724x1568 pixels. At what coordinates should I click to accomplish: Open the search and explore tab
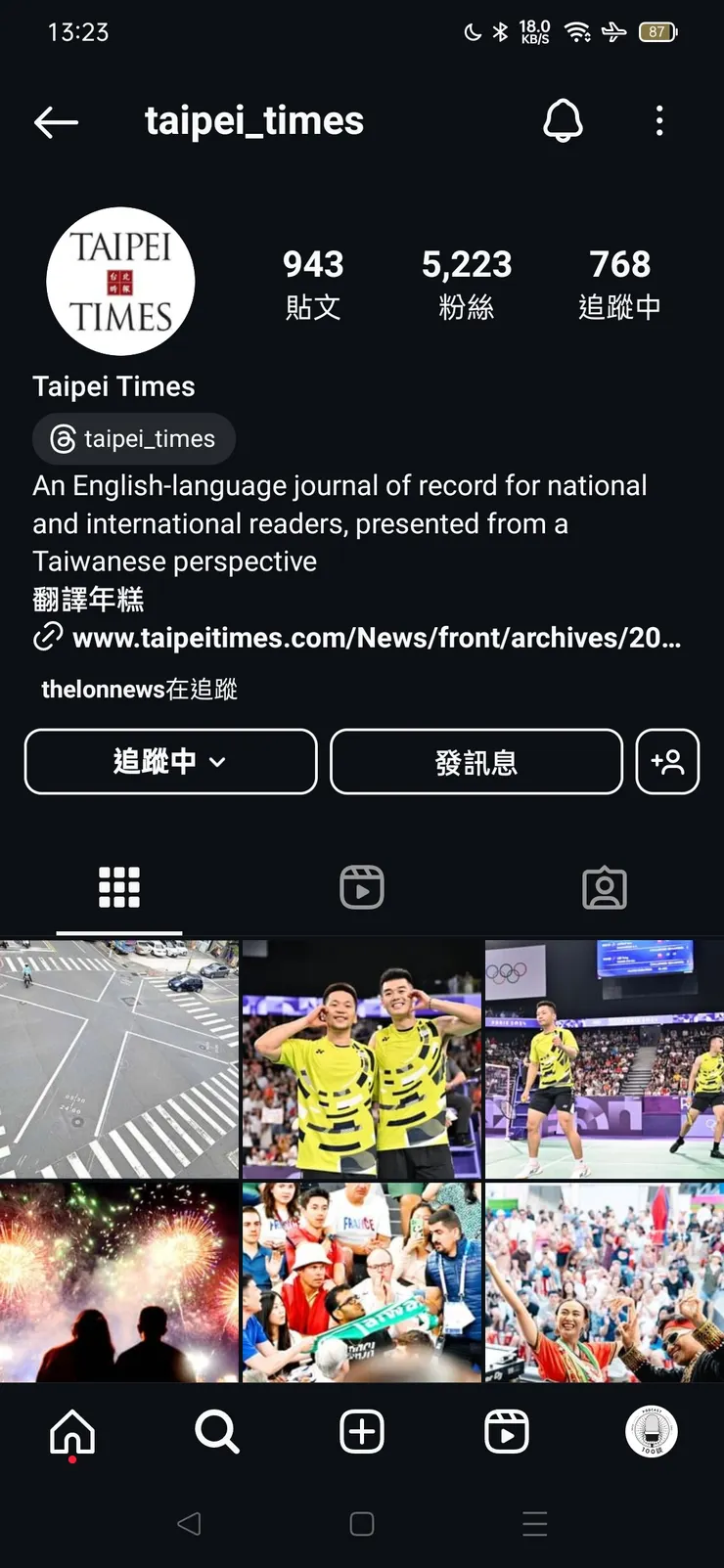pyautogui.click(x=217, y=1432)
